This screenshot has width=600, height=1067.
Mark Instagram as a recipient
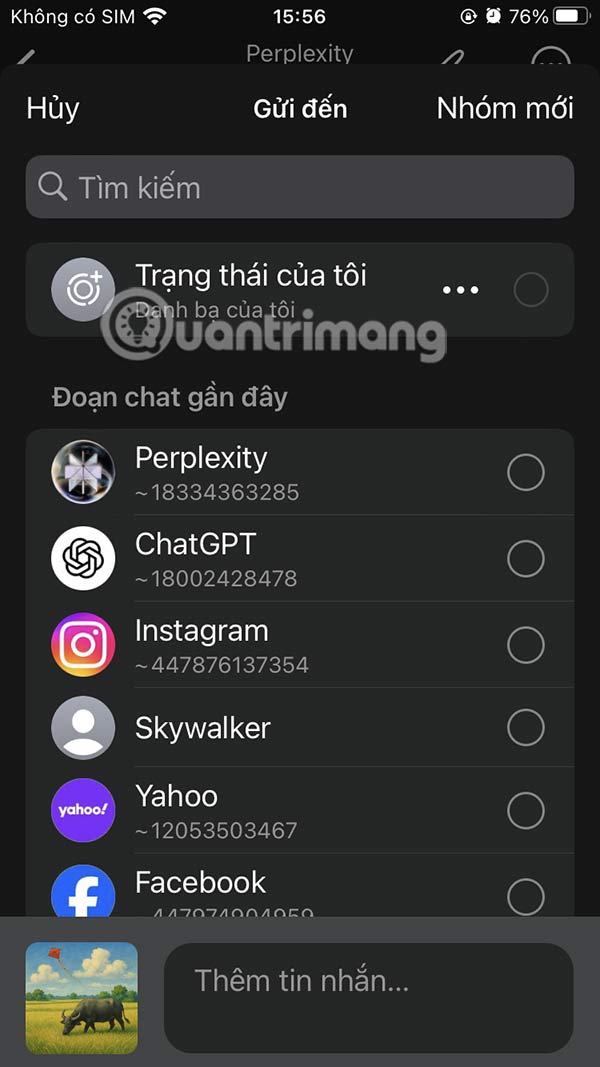pos(526,646)
